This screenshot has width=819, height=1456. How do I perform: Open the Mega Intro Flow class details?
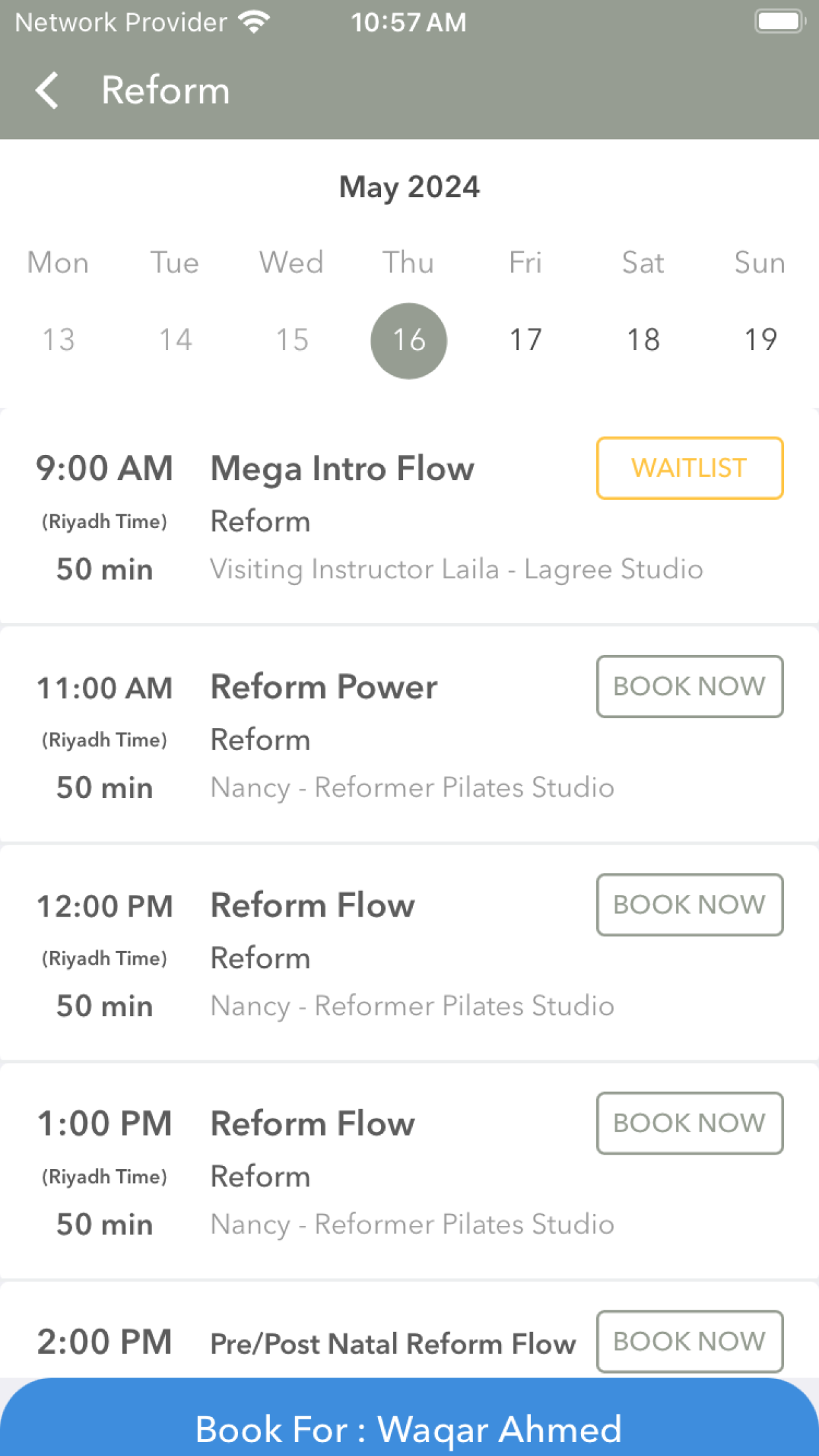(x=409, y=516)
